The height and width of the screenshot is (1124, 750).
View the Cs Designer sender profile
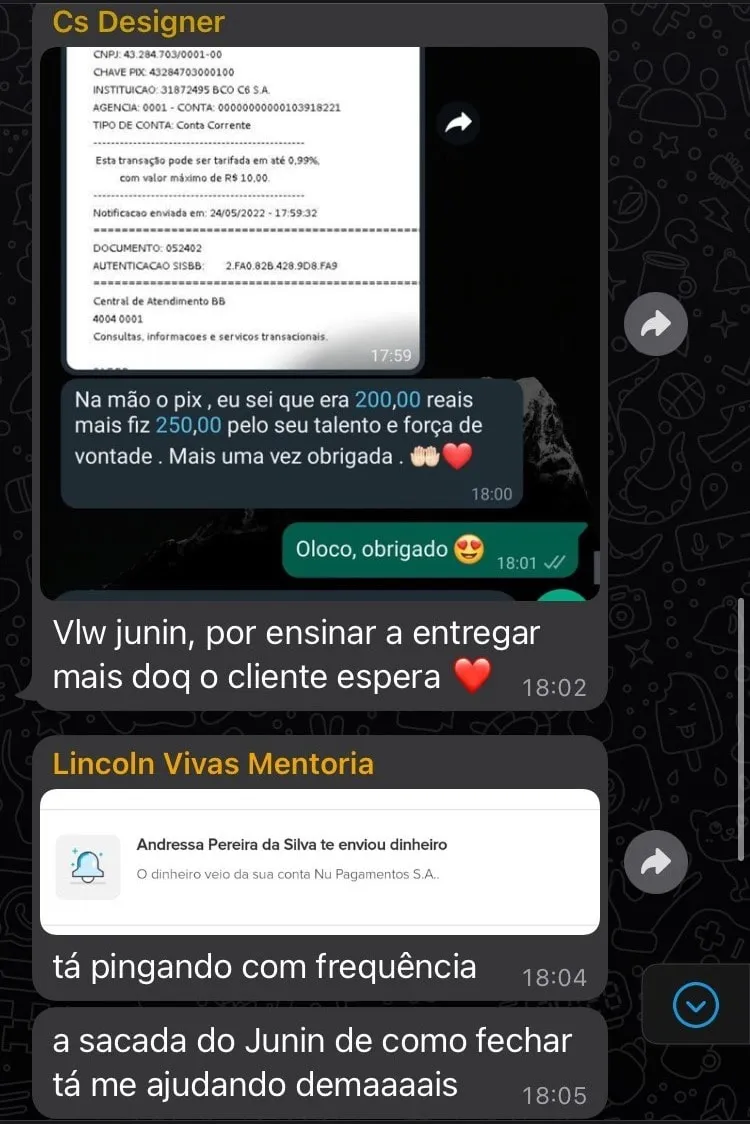click(139, 23)
